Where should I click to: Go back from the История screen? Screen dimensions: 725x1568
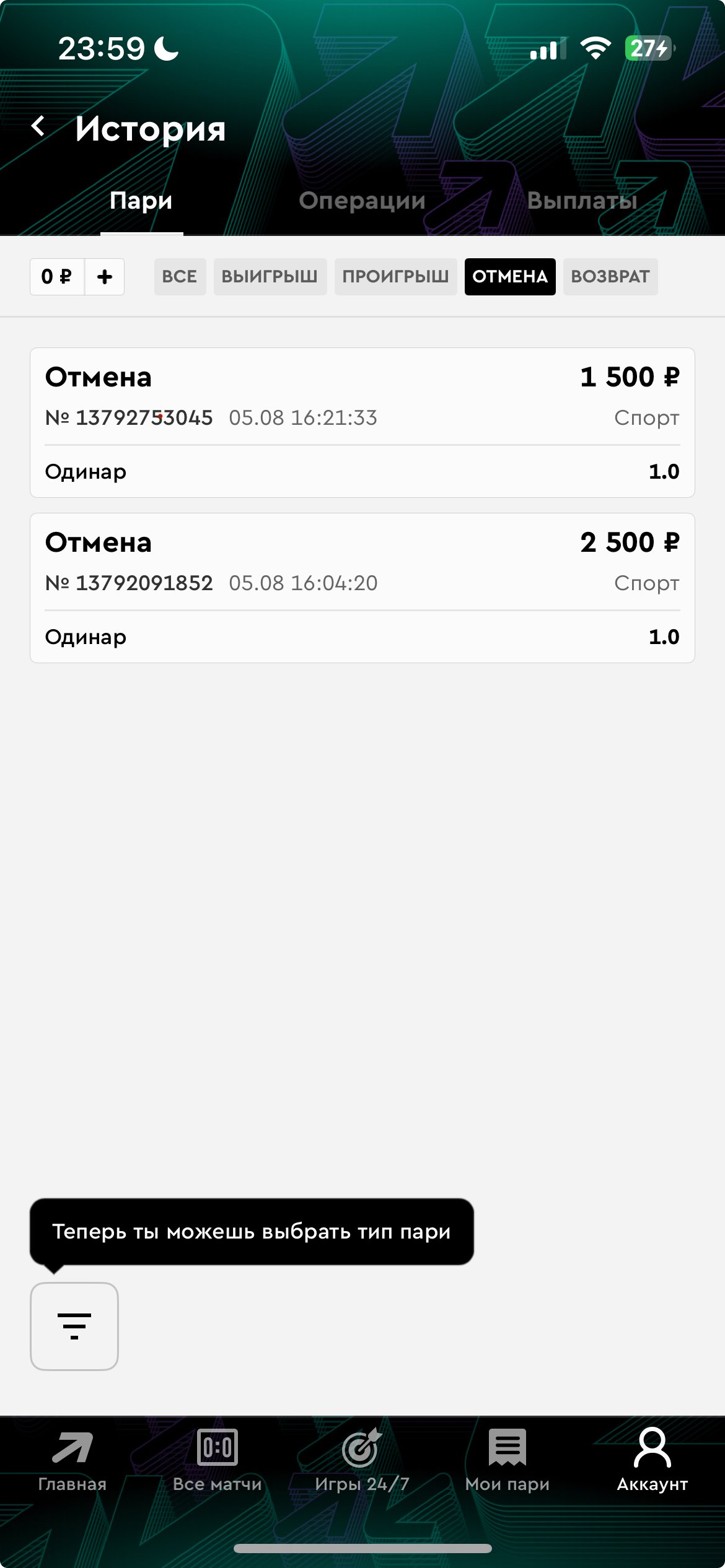(x=38, y=127)
